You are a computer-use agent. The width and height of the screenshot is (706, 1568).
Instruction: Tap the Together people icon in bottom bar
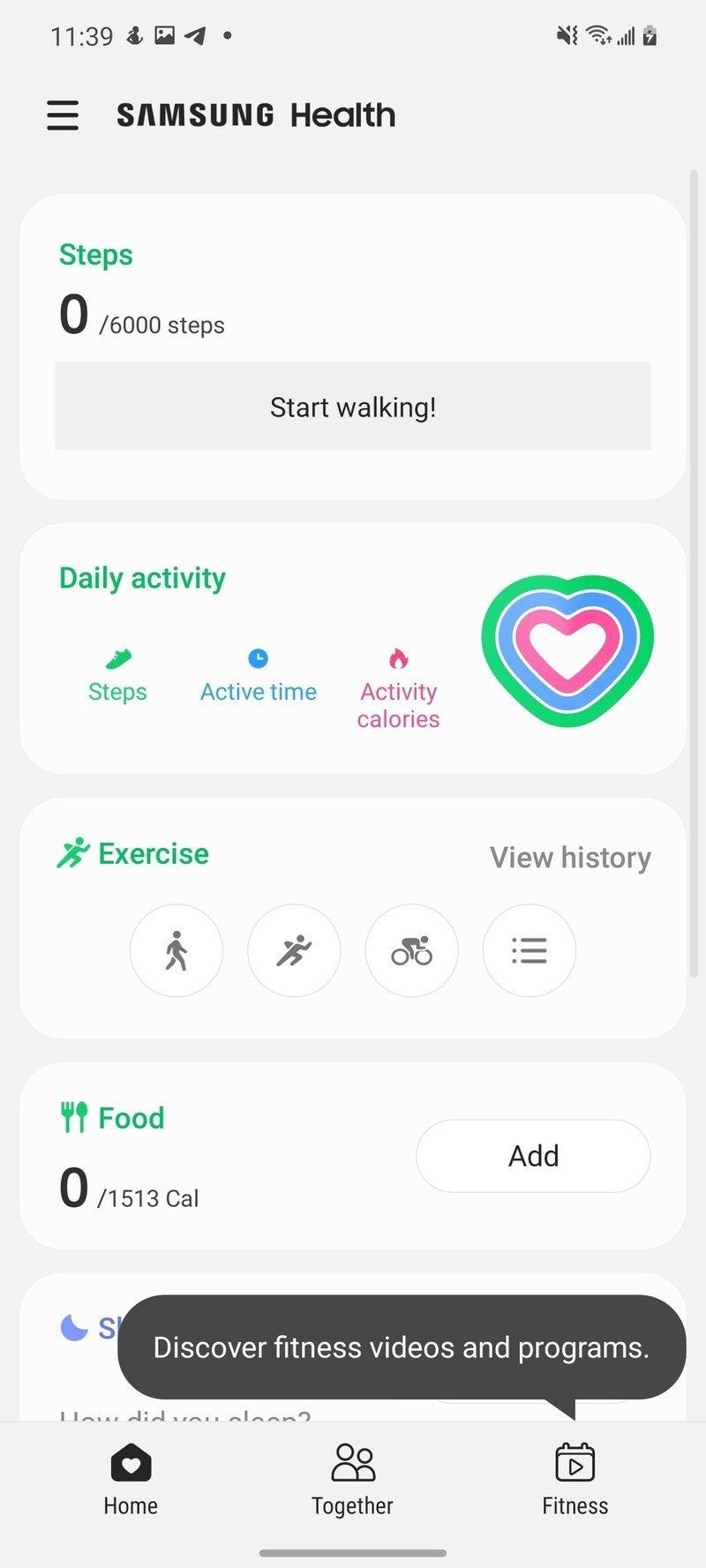(352, 1462)
